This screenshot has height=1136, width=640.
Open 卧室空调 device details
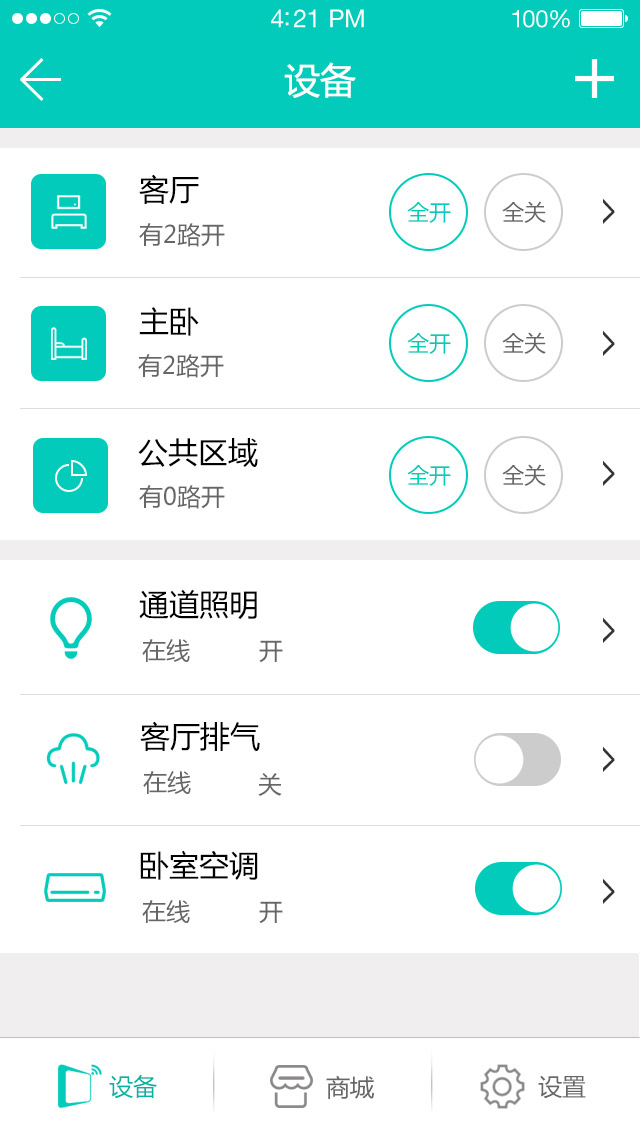pos(607,891)
